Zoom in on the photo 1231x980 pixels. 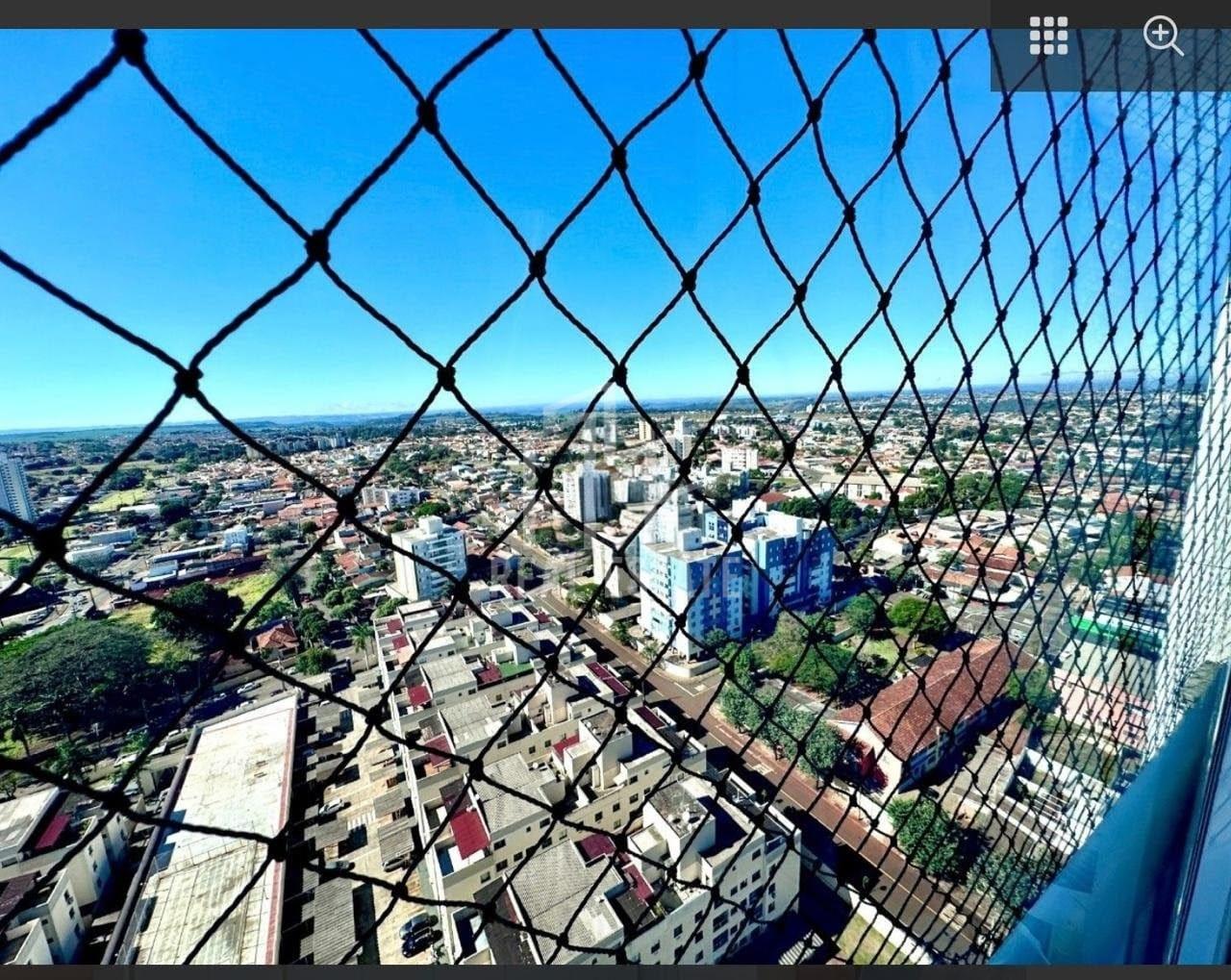click(1162, 36)
